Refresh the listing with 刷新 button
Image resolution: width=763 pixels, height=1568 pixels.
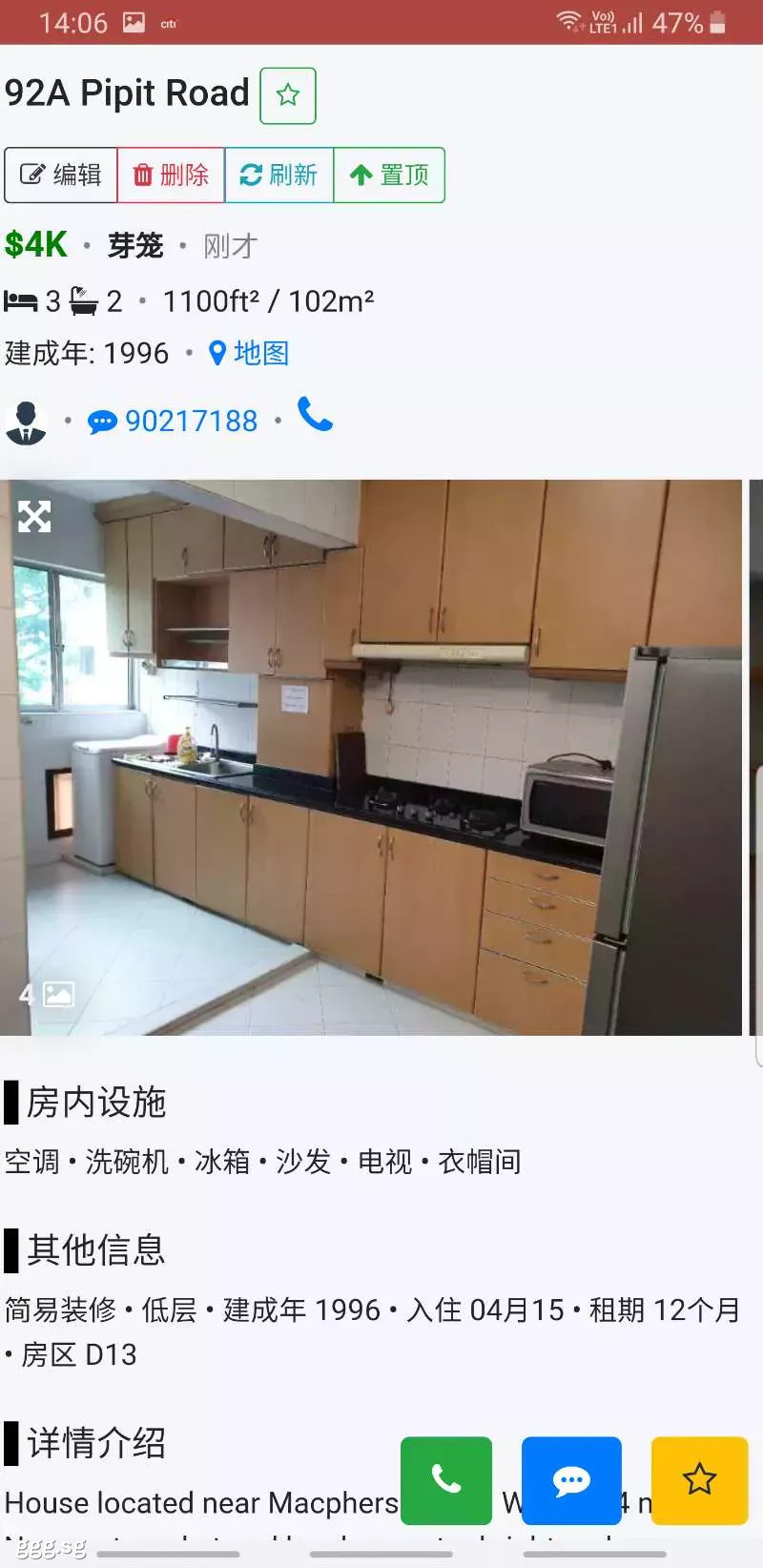point(279,175)
